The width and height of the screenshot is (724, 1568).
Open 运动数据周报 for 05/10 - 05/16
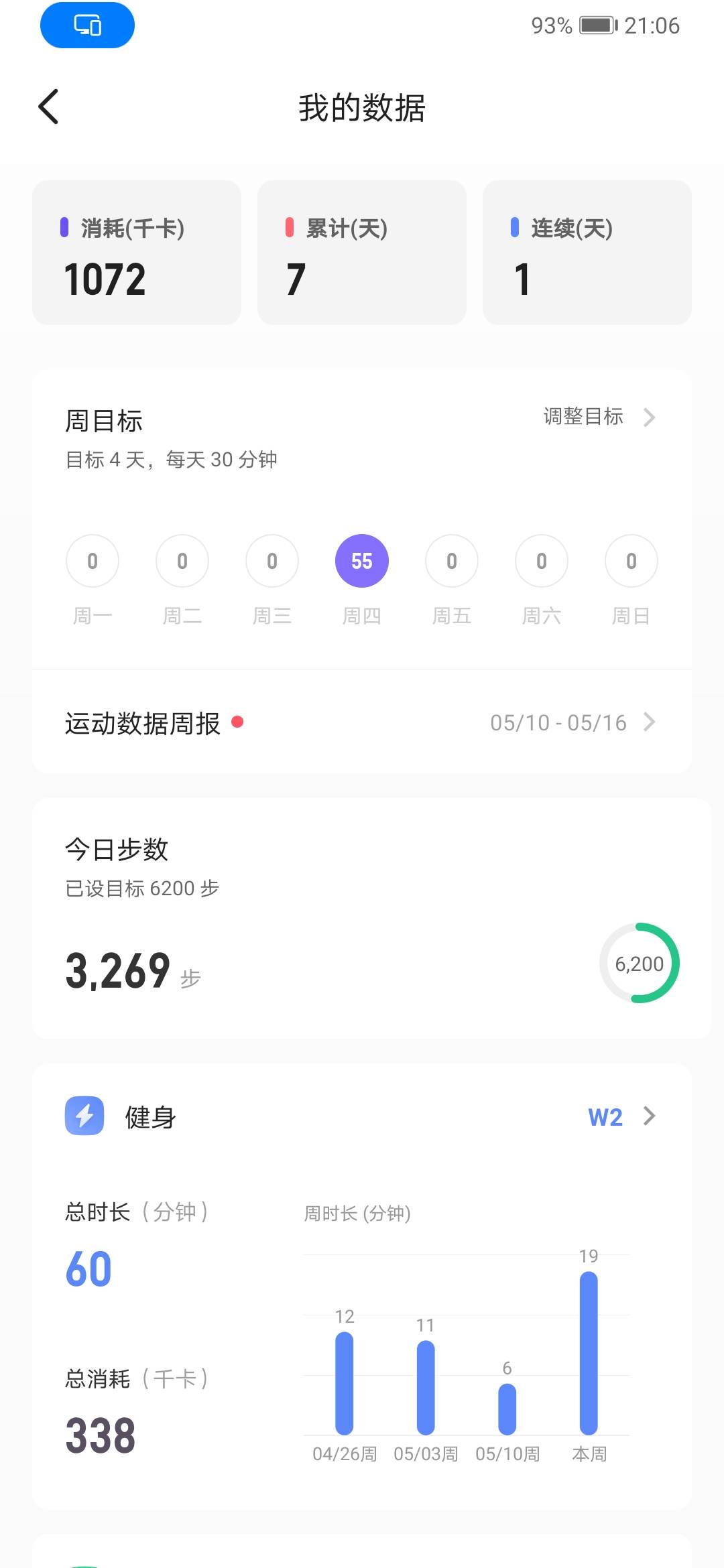click(362, 722)
